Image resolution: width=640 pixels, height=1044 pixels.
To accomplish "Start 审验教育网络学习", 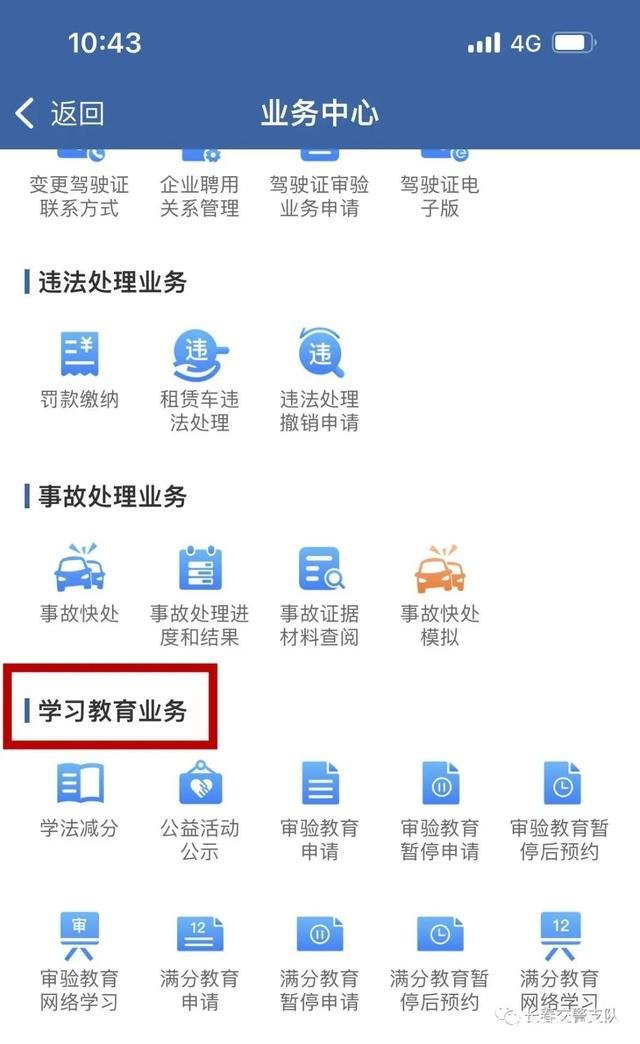I will point(80,960).
